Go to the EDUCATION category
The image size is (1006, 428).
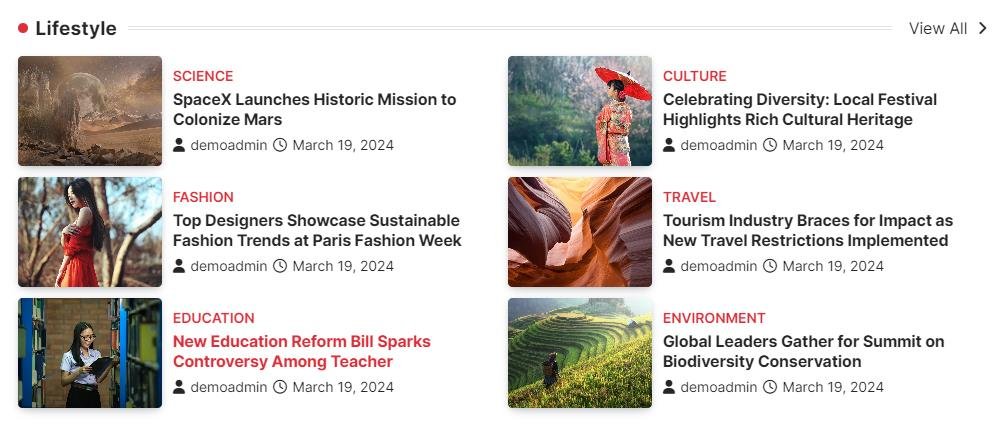(213, 318)
